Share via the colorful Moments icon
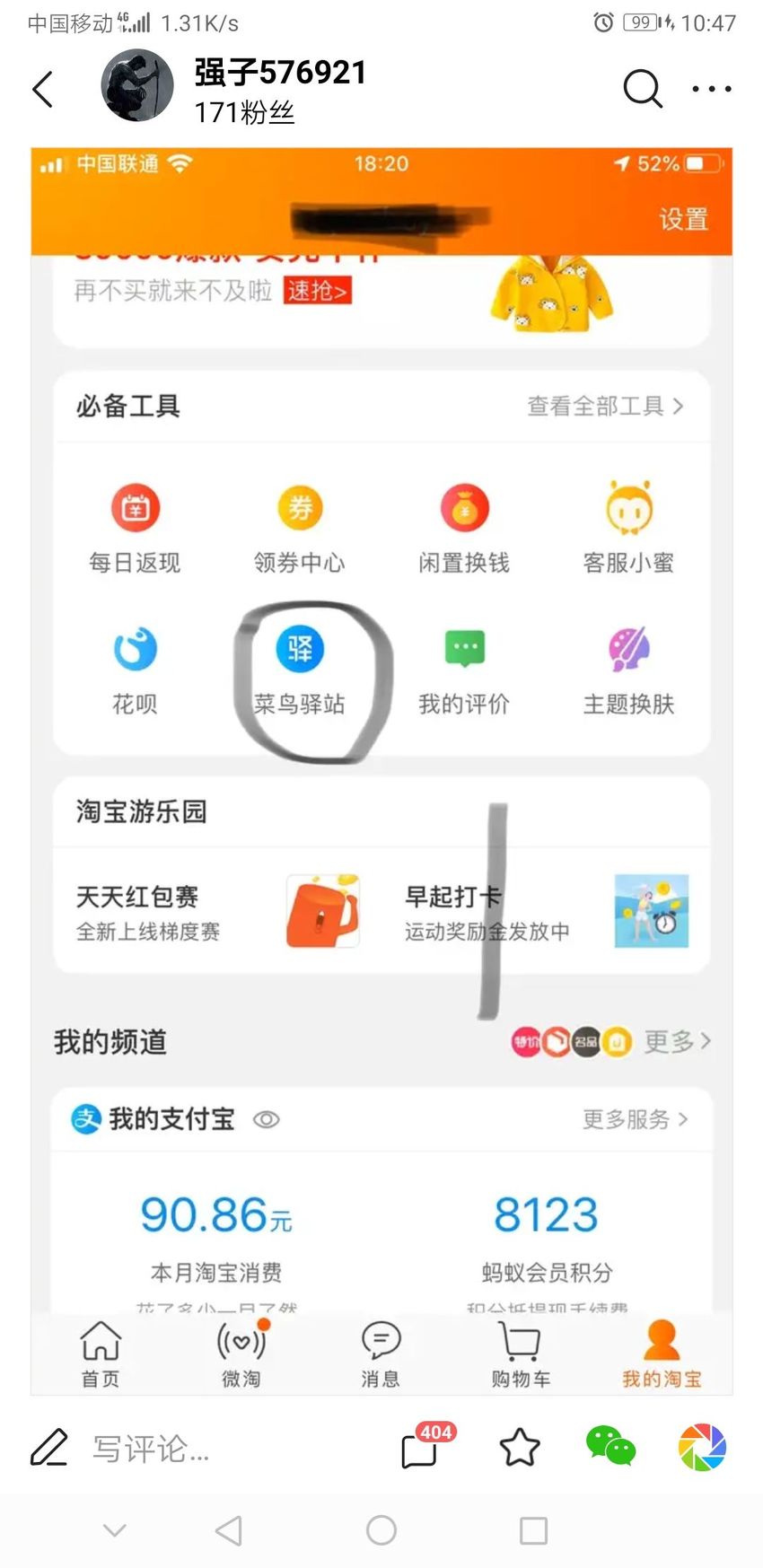The height and width of the screenshot is (1568, 763). pyautogui.click(x=702, y=1447)
